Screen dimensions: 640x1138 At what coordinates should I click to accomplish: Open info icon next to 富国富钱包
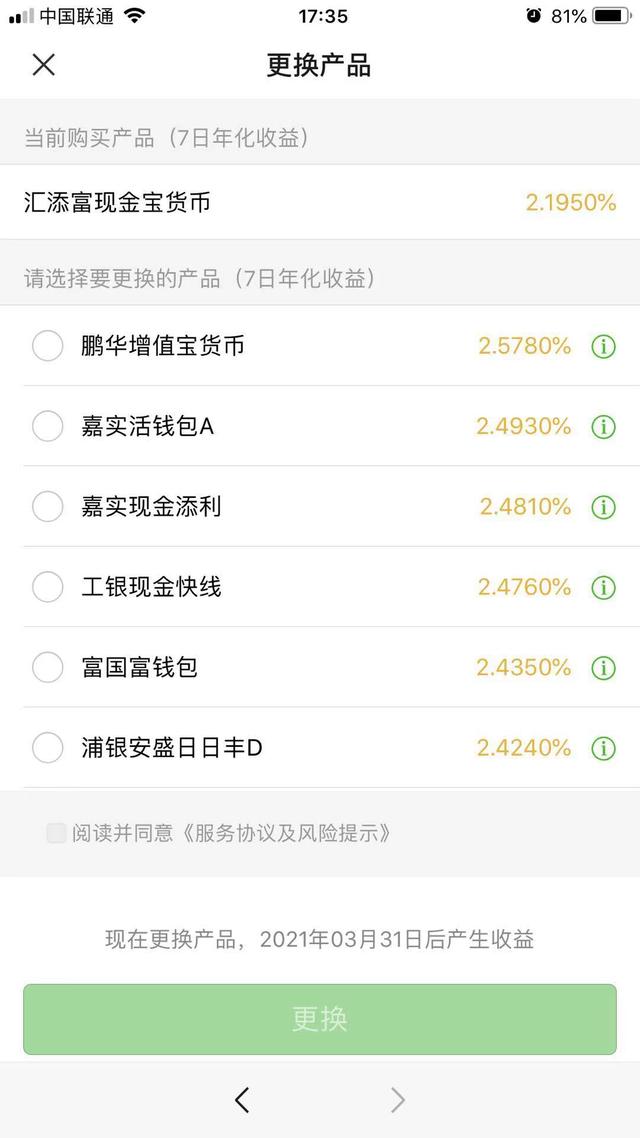(603, 668)
